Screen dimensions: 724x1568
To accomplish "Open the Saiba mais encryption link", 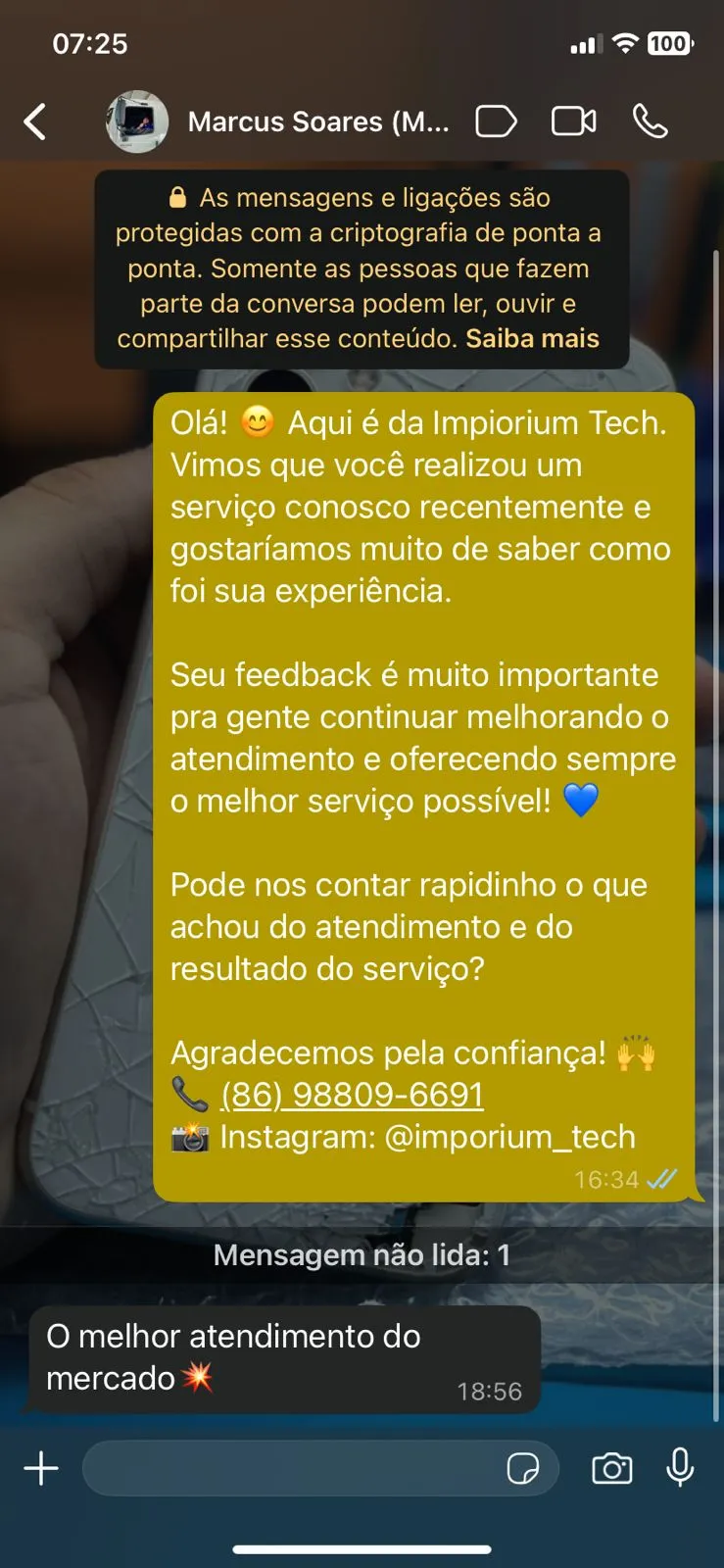I will pos(532,339).
